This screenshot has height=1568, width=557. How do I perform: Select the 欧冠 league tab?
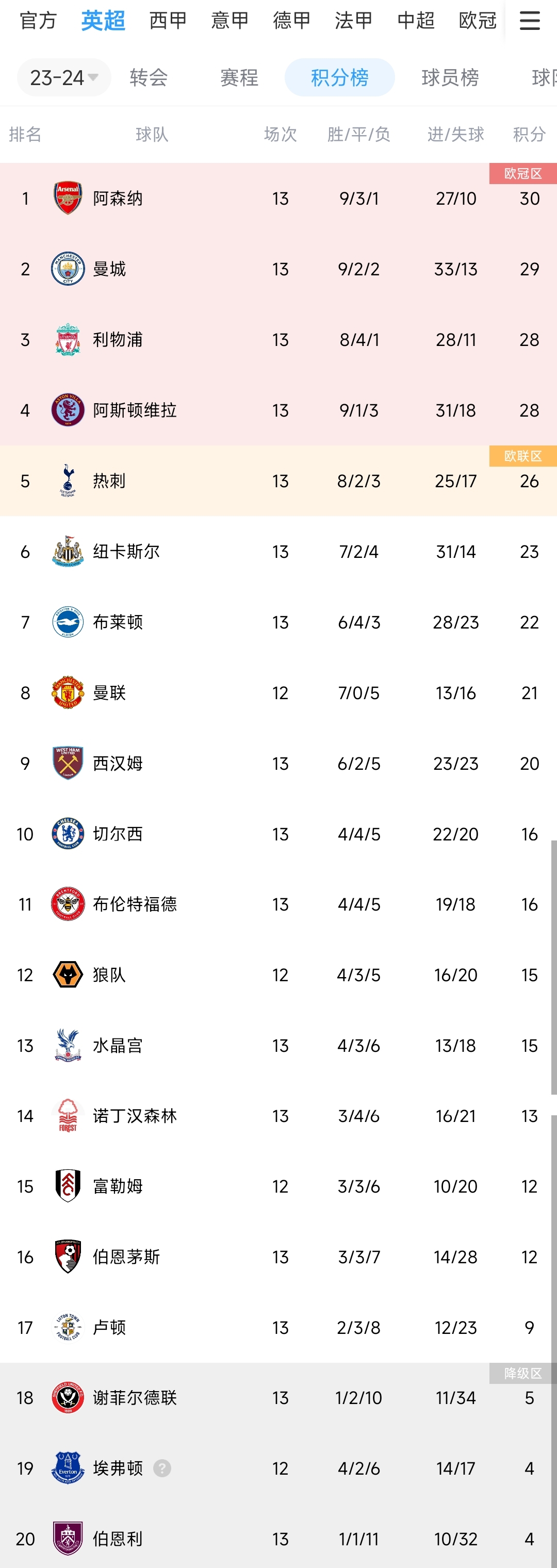pyautogui.click(x=477, y=20)
